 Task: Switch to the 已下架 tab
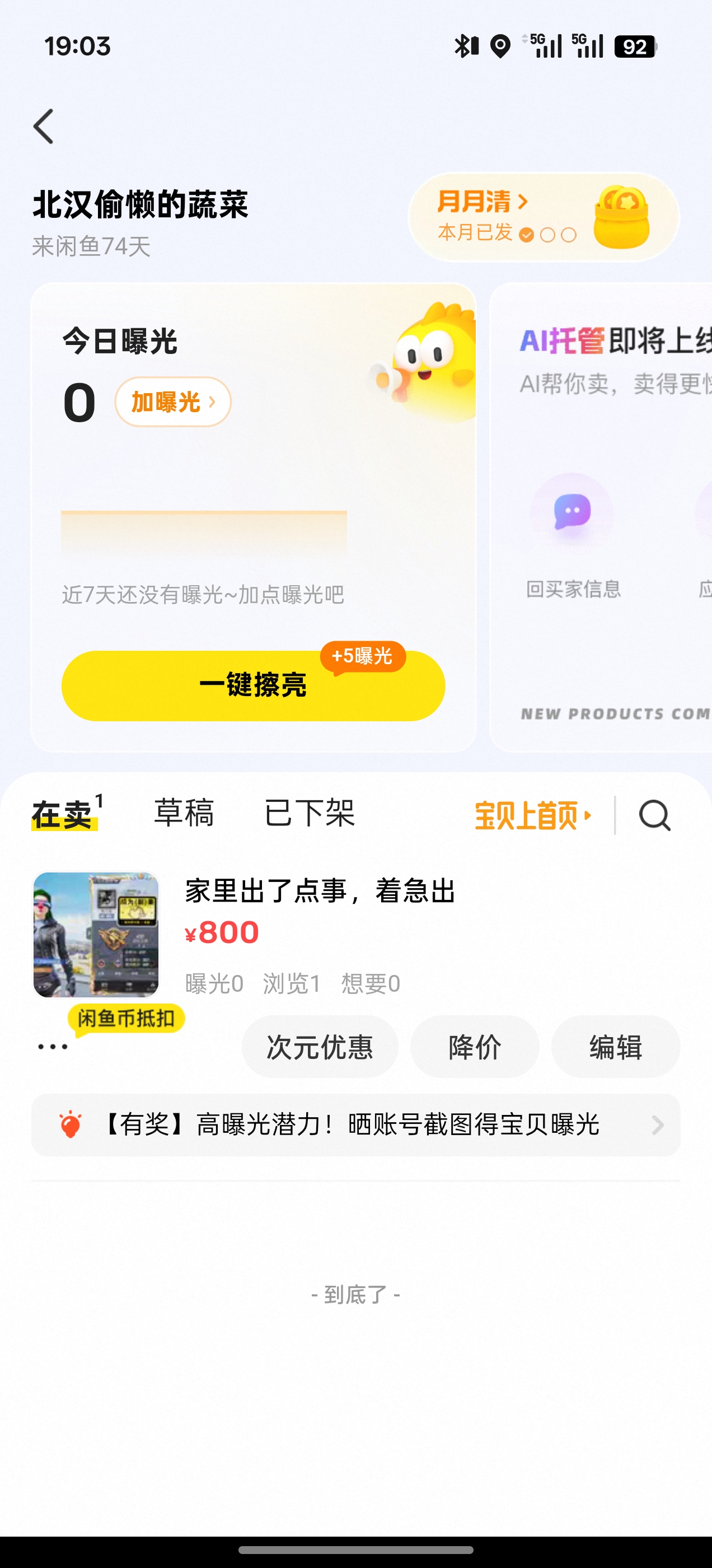pos(309,813)
